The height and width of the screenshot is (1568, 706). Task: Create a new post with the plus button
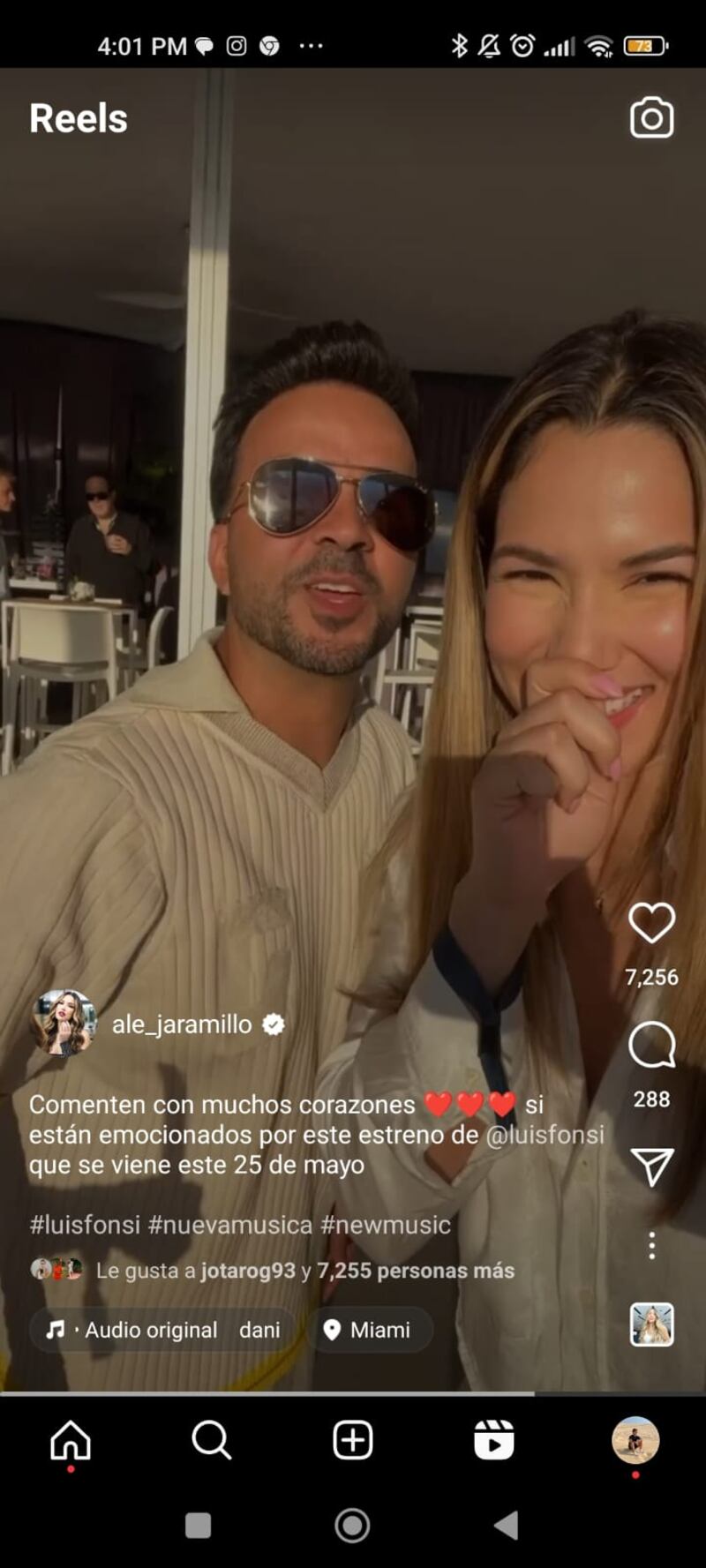tap(352, 1440)
